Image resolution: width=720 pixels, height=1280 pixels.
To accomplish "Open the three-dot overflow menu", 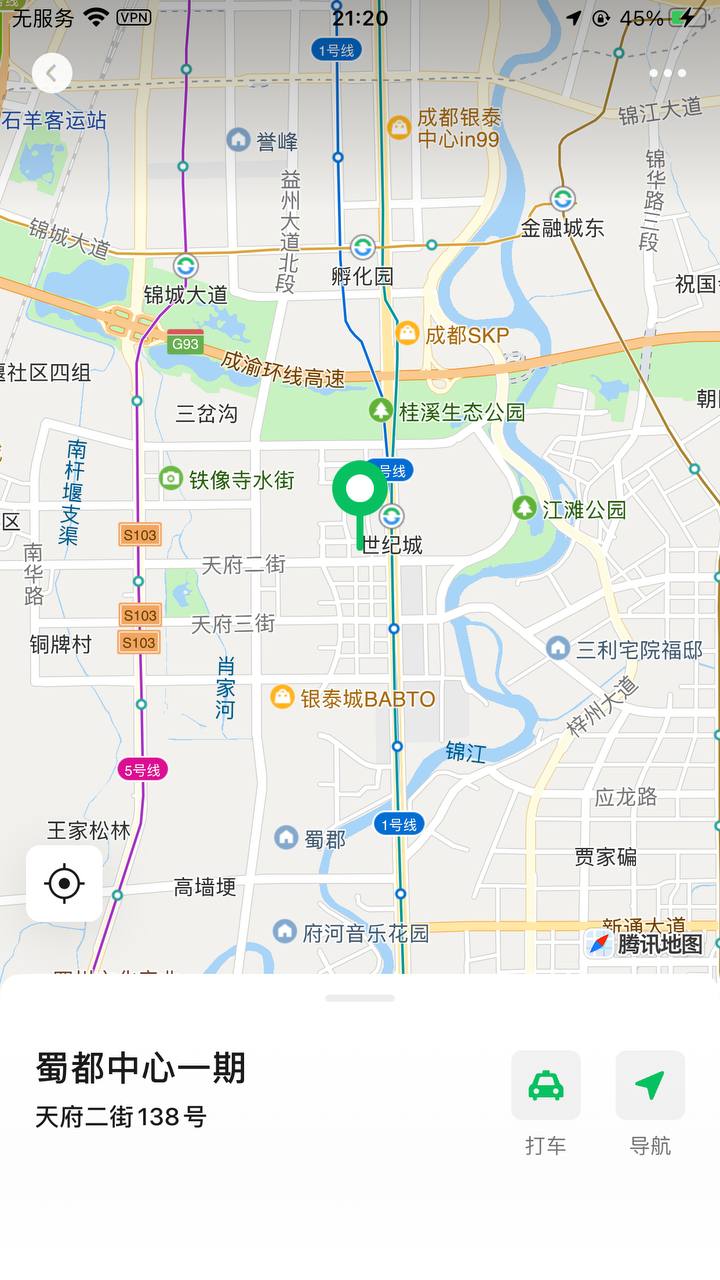I will 667,73.
